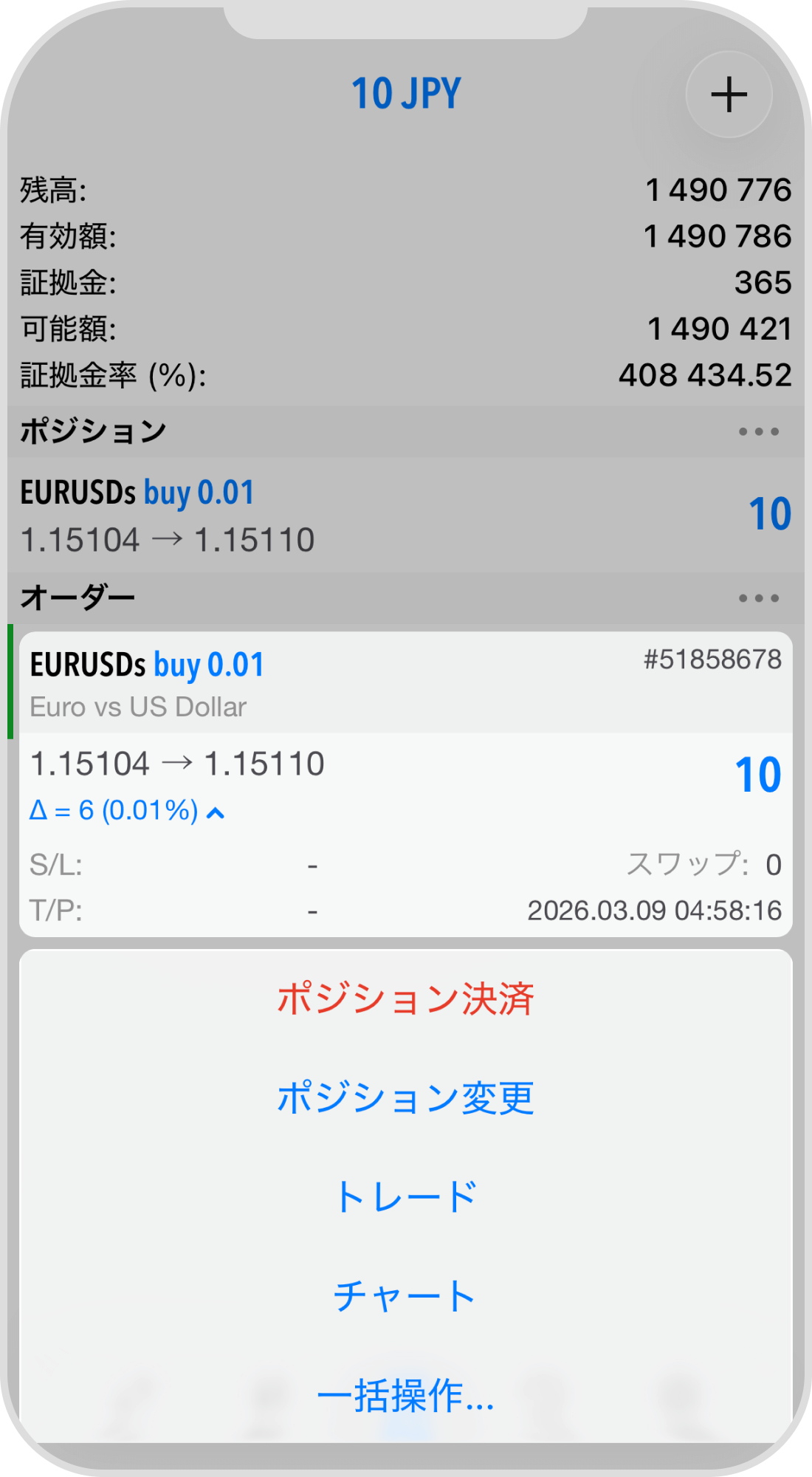
Task: Tap the 証拠金率 (%) margin level row
Action: click(406, 375)
